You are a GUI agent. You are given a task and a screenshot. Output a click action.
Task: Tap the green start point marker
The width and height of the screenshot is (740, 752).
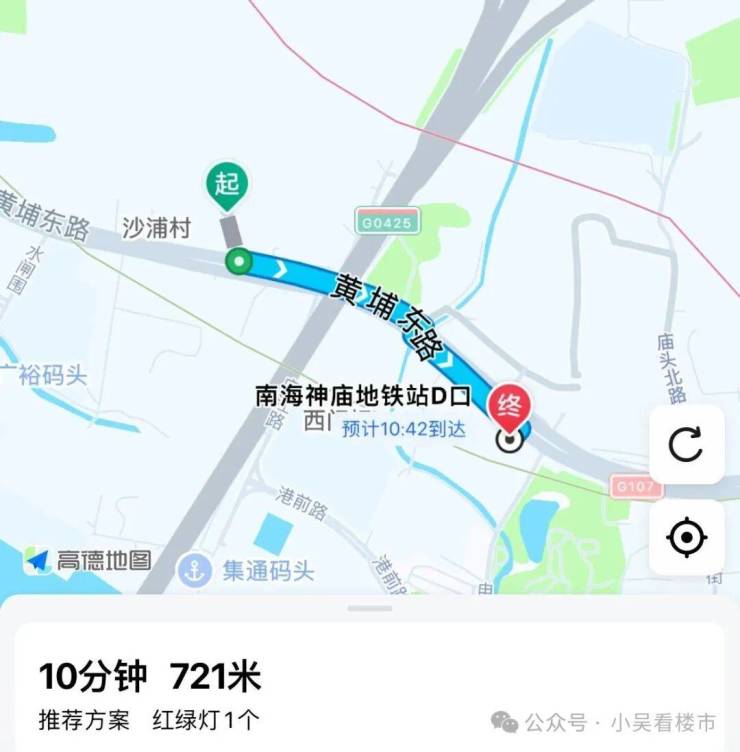228,186
